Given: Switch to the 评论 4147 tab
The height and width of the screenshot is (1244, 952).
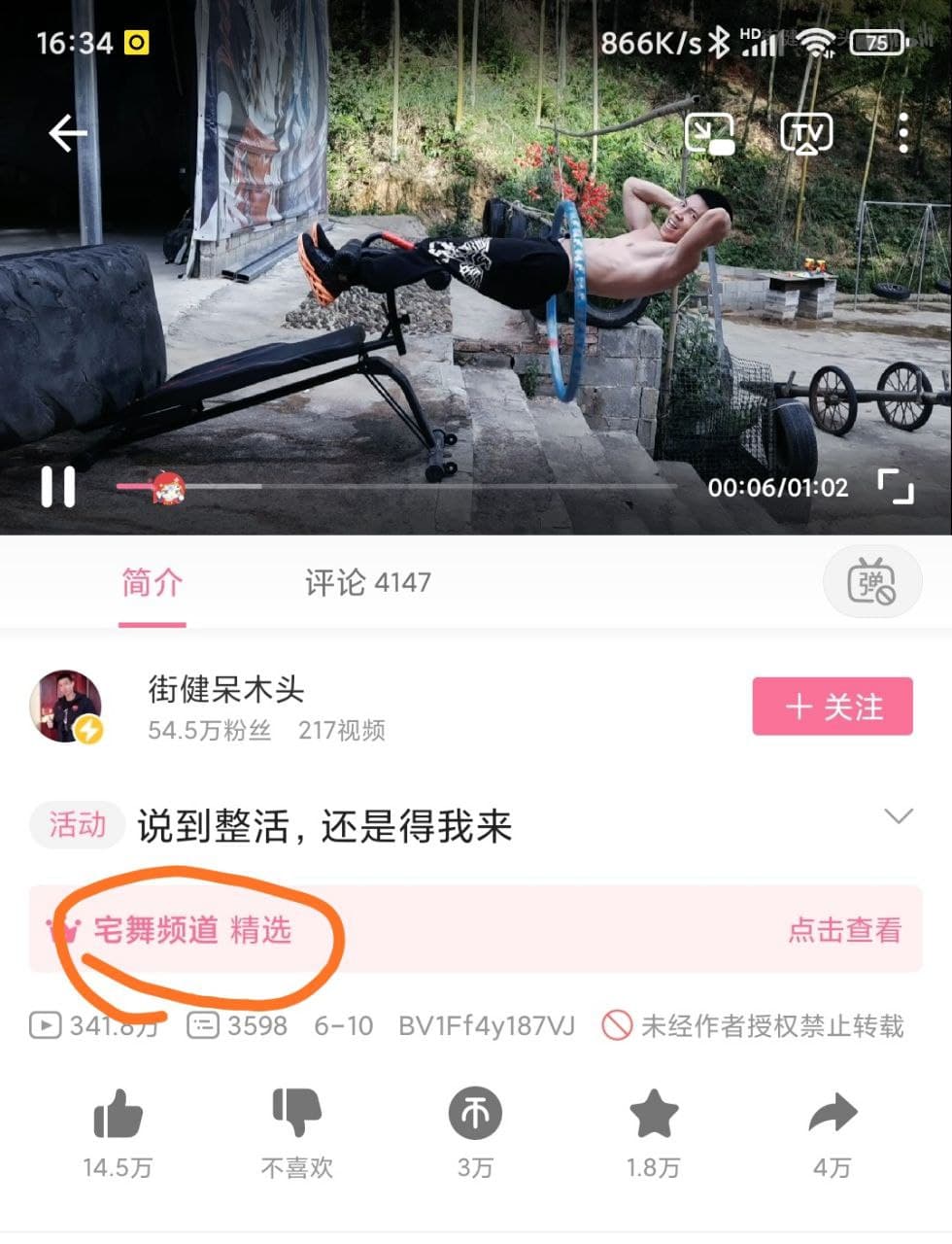Looking at the screenshot, I should point(368,583).
